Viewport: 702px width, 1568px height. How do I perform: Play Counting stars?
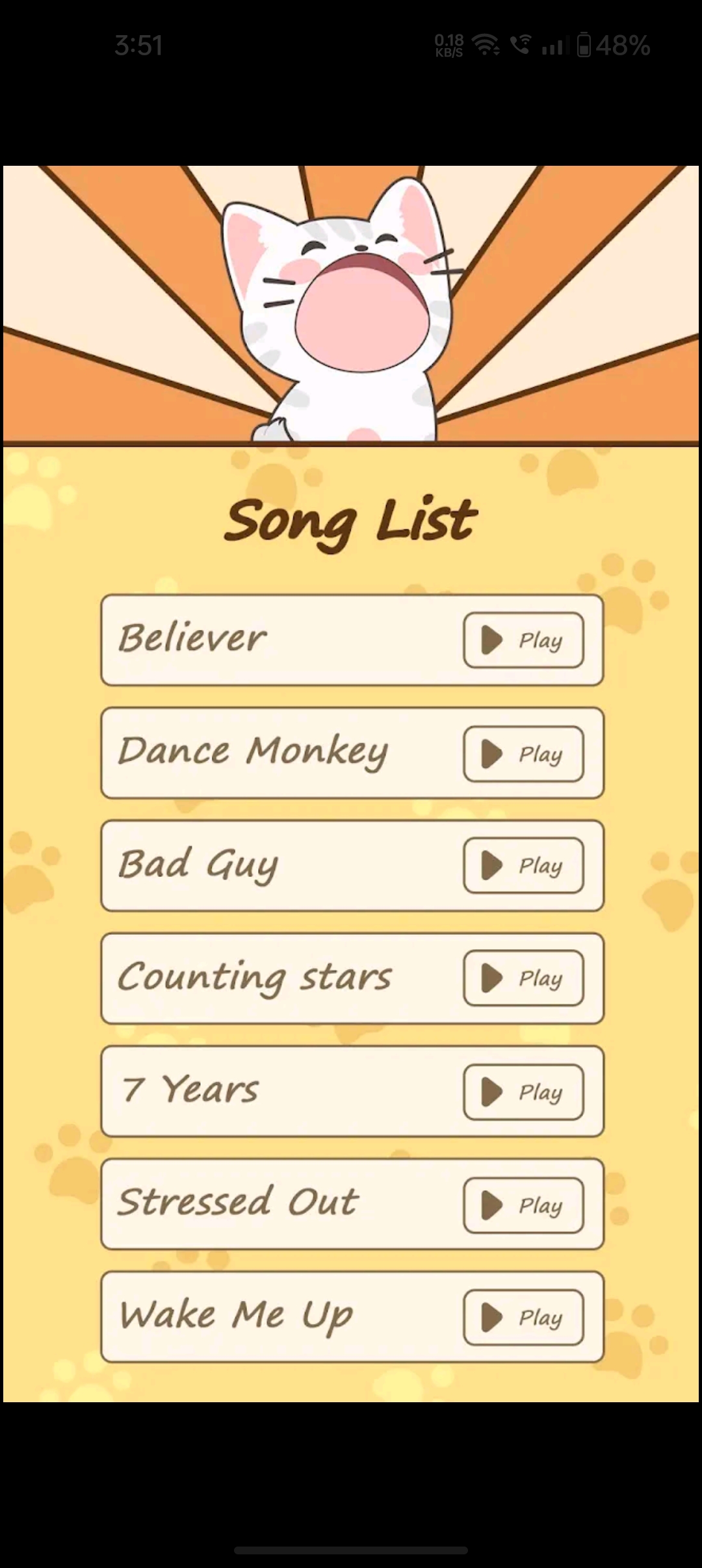point(523,978)
